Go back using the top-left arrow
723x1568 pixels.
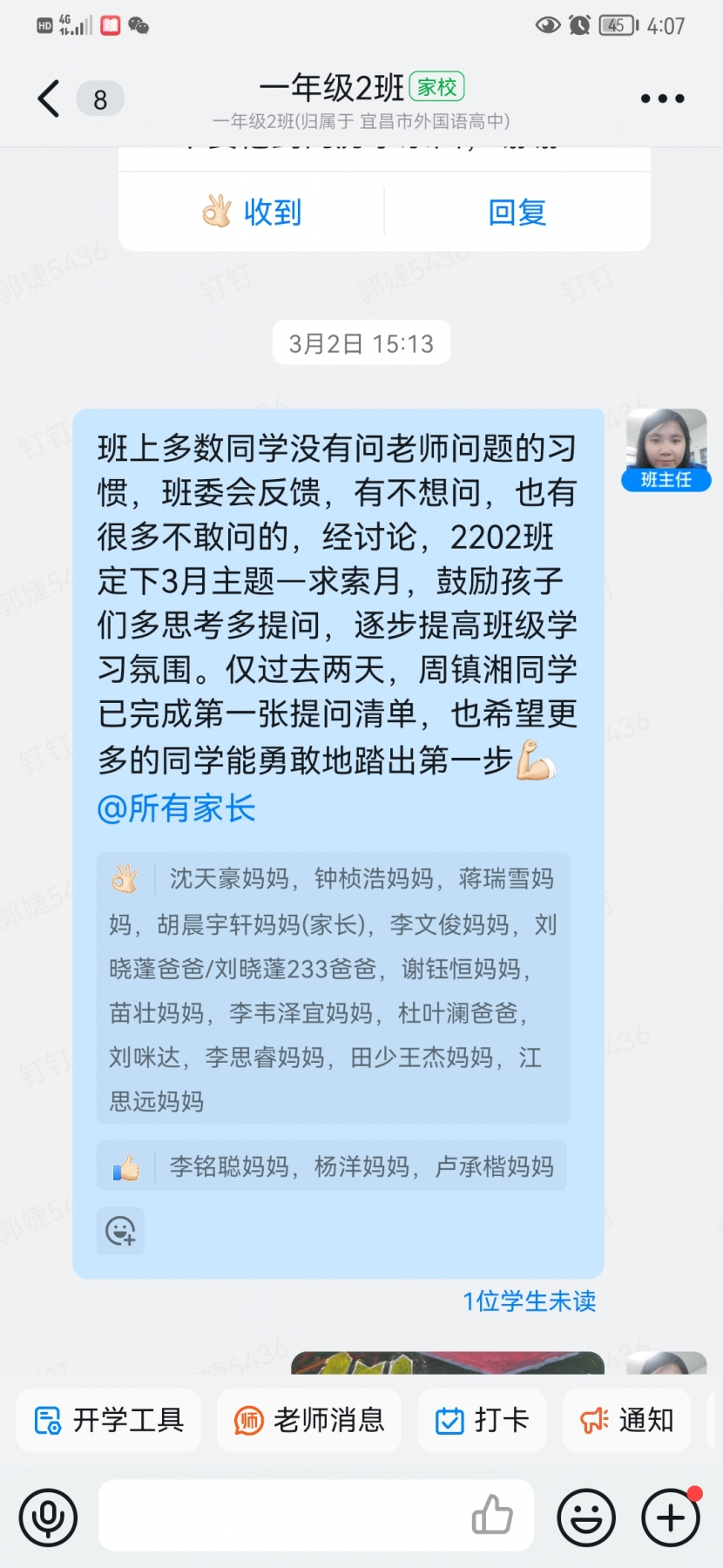coord(50,98)
